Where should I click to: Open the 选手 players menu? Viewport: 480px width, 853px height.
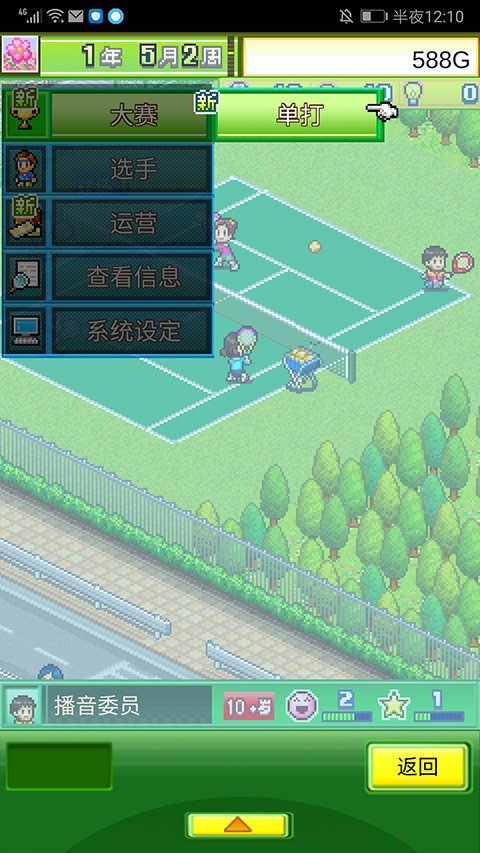click(x=132, y=170)
